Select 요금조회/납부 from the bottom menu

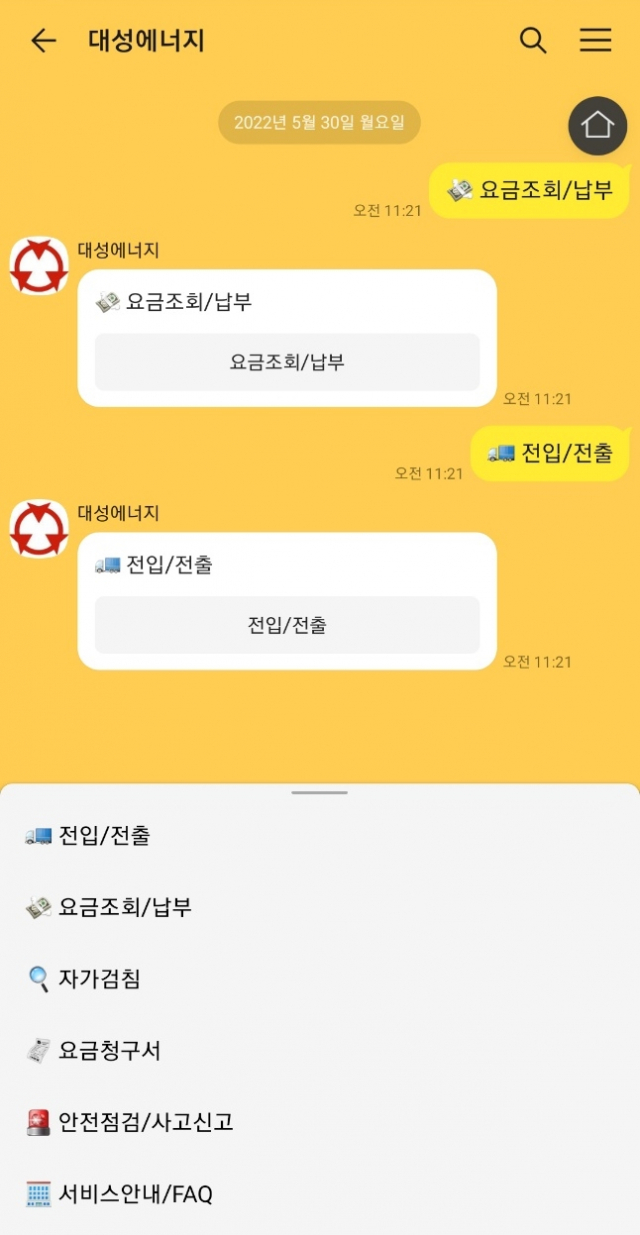click(x=124, y=907)
